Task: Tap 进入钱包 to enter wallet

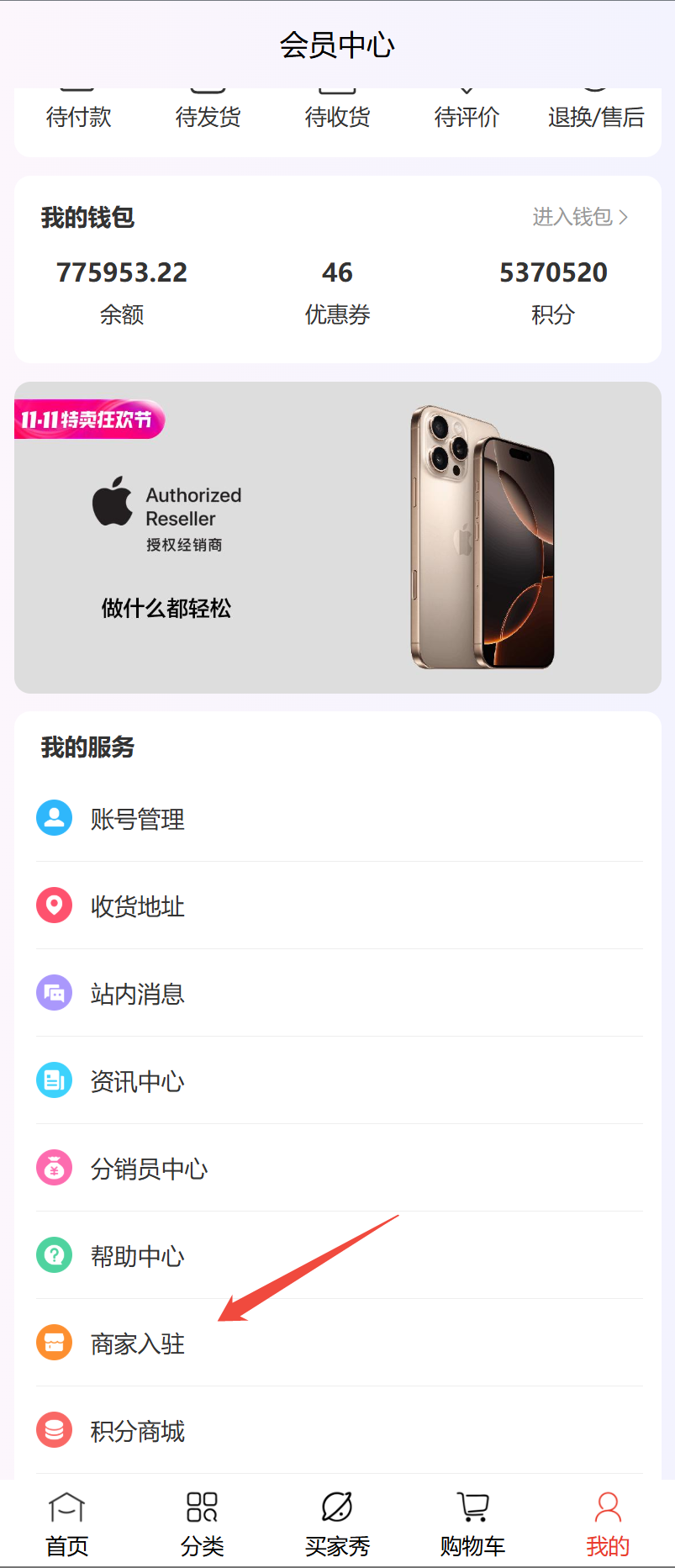Action: coord(580,217)
